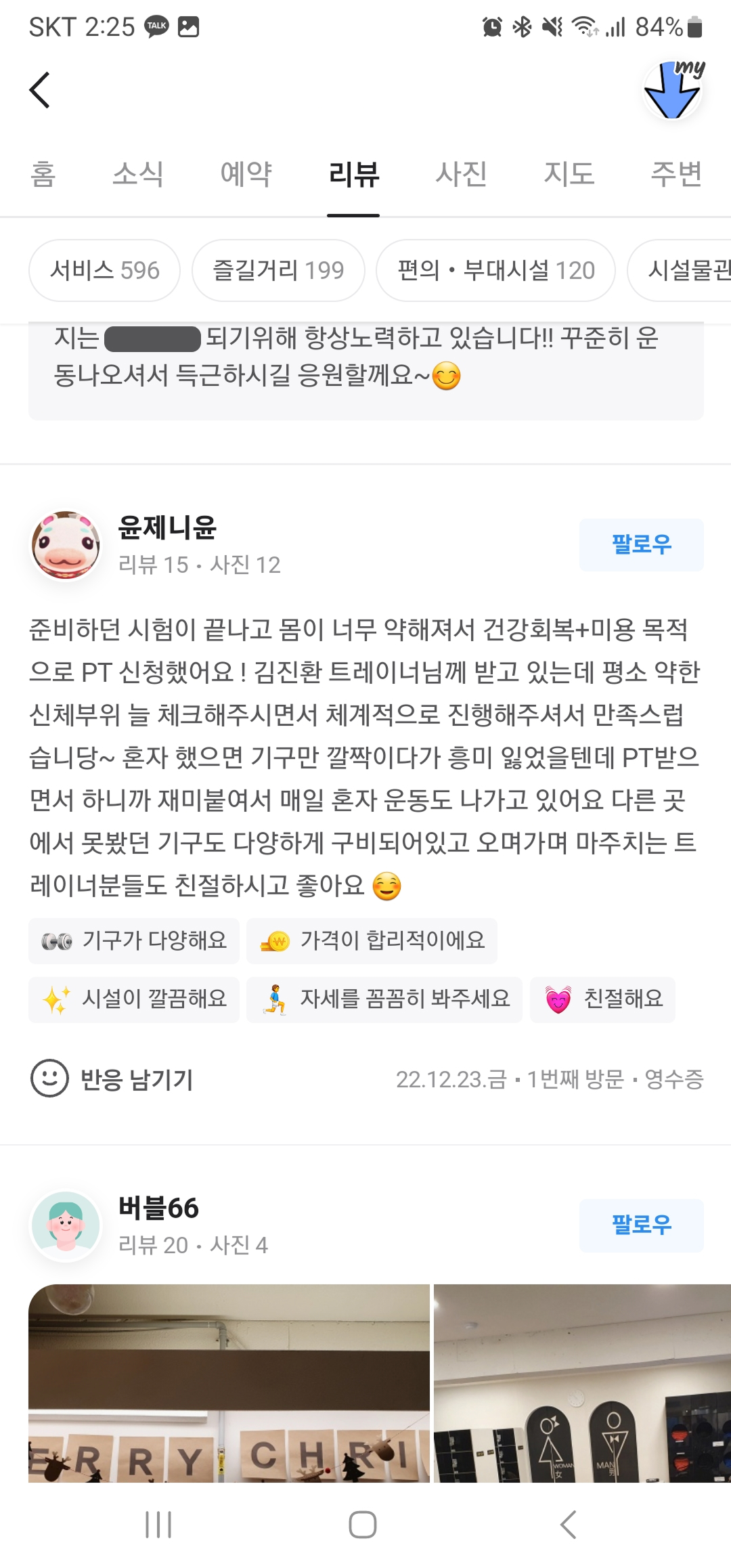Filter reviews by 서비스 596
The height and width of the screenshot is (1568, 731).
point(104,270)
